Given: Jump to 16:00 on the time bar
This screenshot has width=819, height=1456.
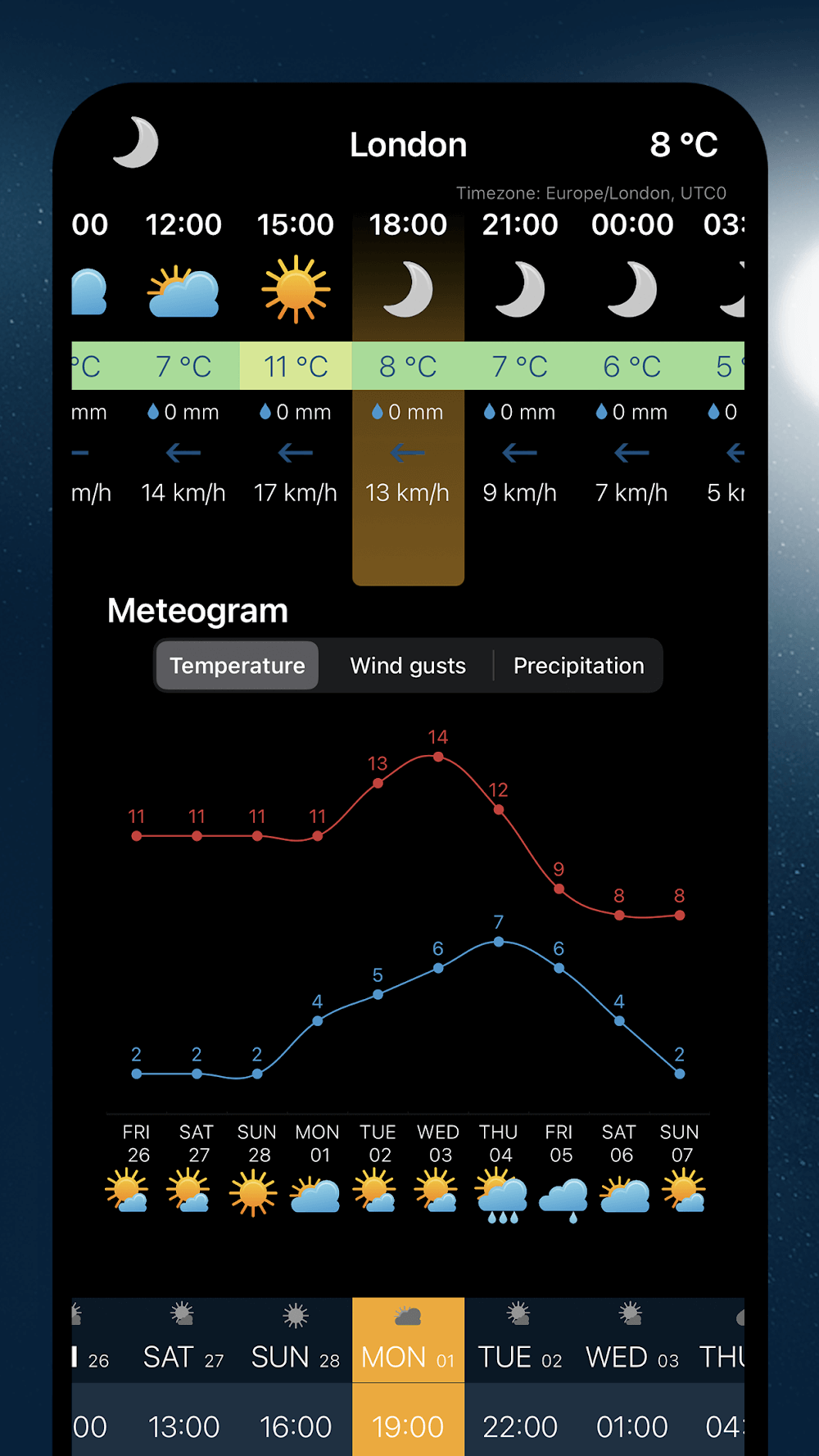Looking at the screenshot, I should pos(296,1427).
